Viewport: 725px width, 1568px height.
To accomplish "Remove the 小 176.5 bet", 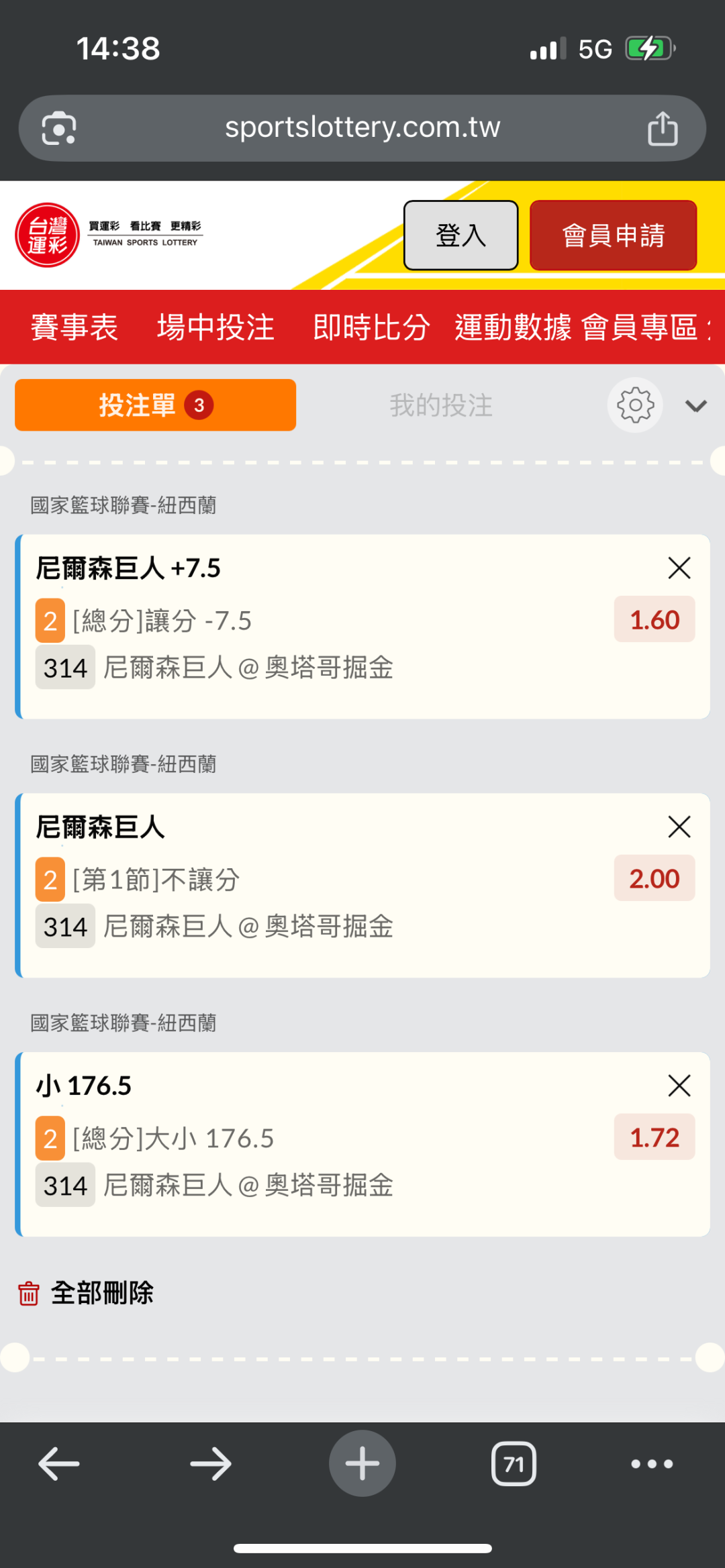I will click(x=679, y=1086).
